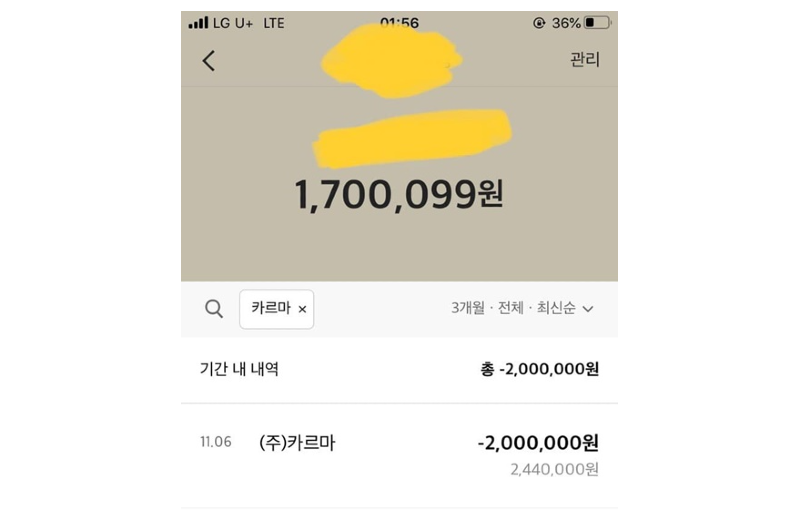
Task: Expand the 3개월 · 전체 · 최신순 filter
Action: pos(522,309)
